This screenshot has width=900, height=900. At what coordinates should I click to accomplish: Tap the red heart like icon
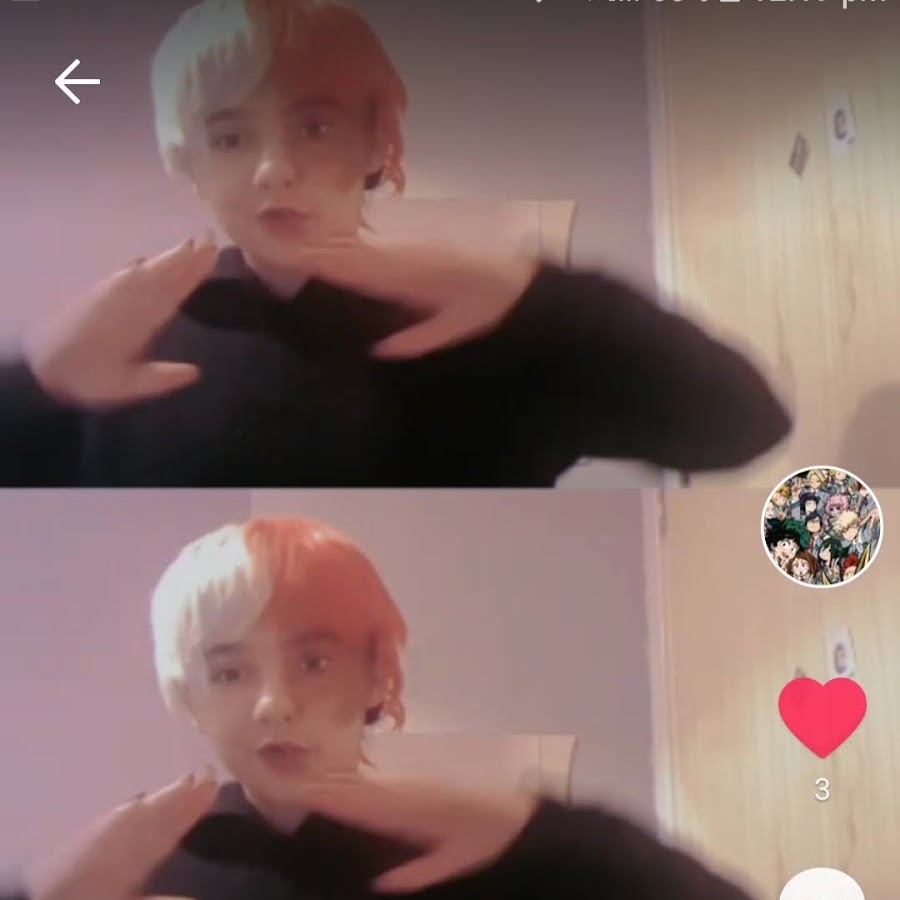(x=822, y=716)
